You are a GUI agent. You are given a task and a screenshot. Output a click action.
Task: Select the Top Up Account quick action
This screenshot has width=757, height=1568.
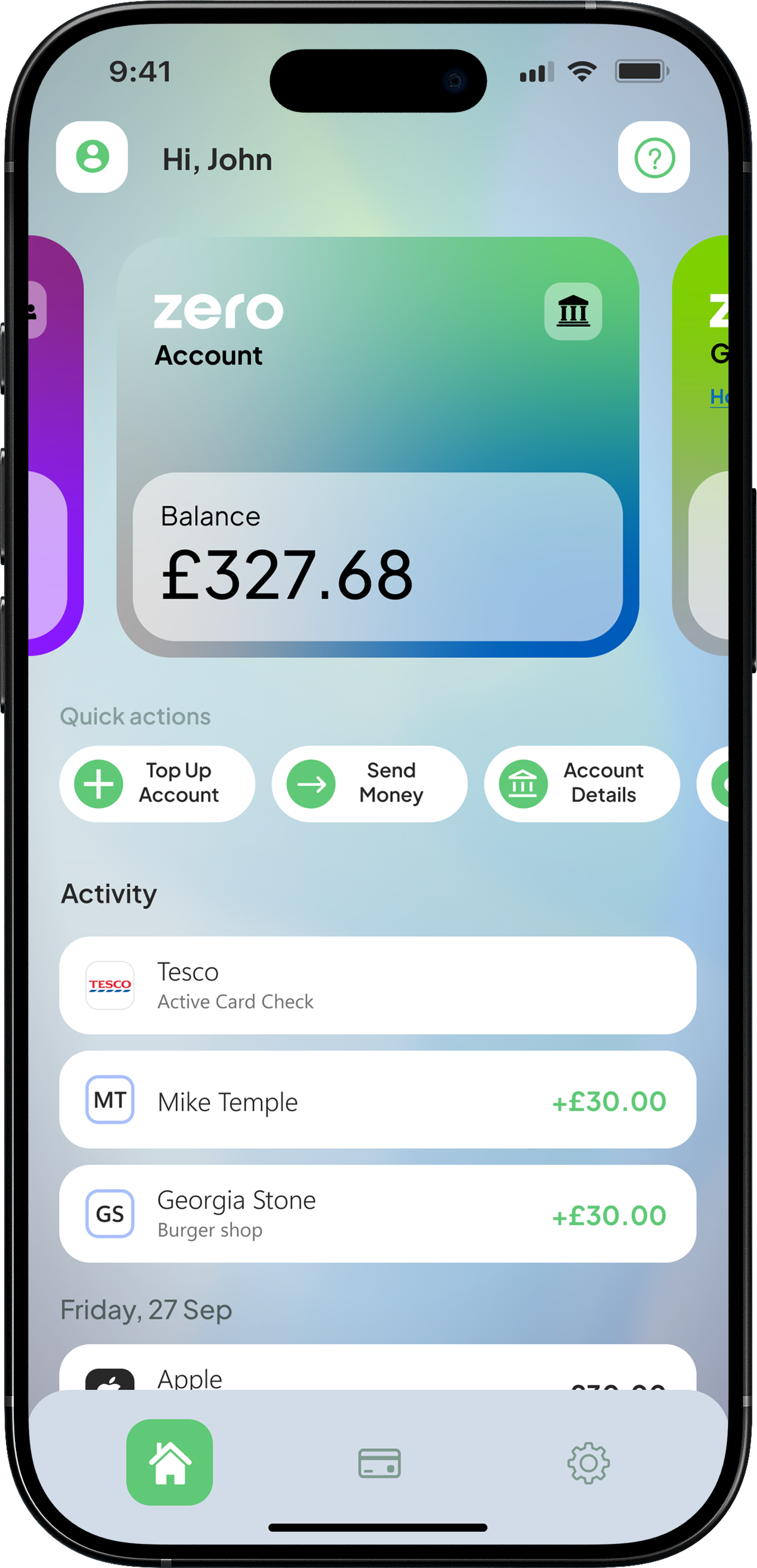point(157,783)
